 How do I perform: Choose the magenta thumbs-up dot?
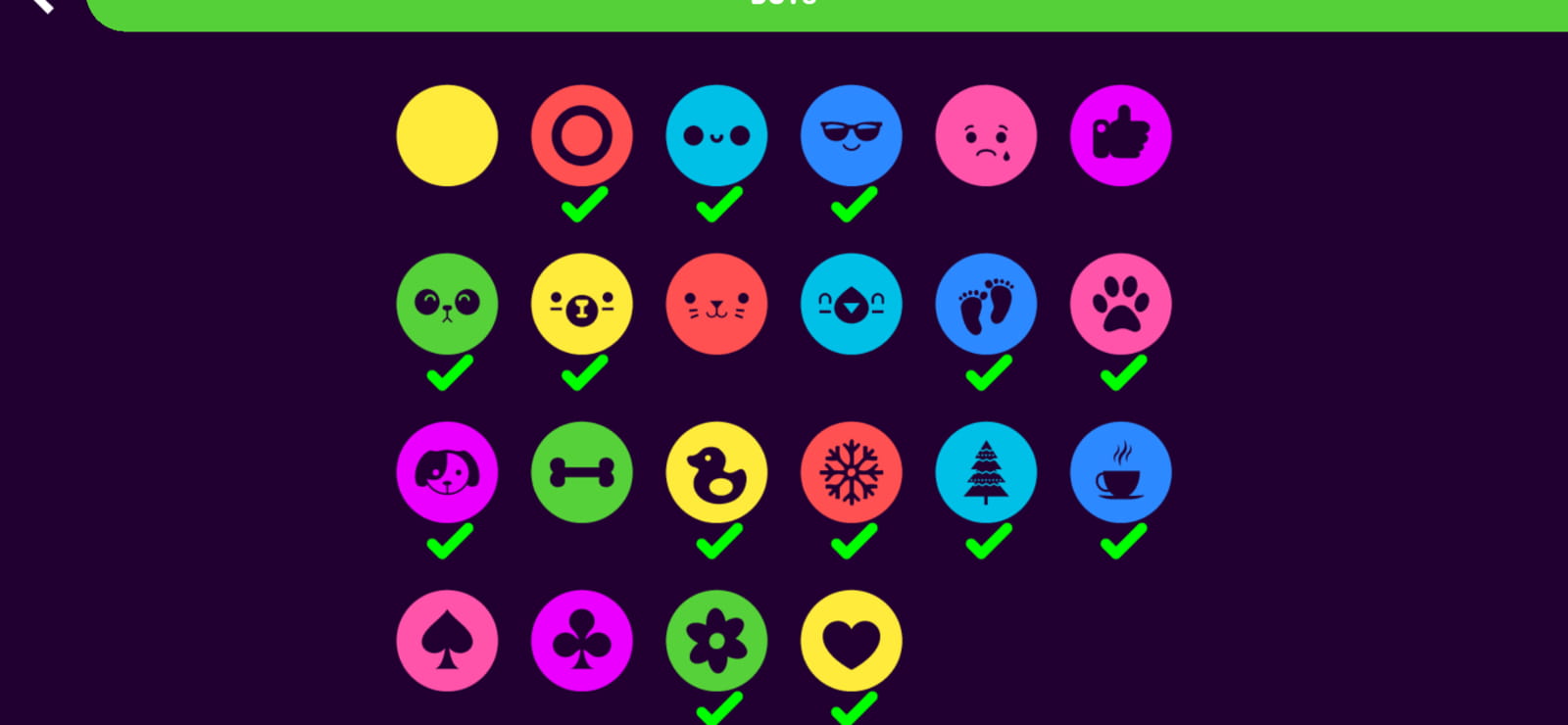[1121, 135]
